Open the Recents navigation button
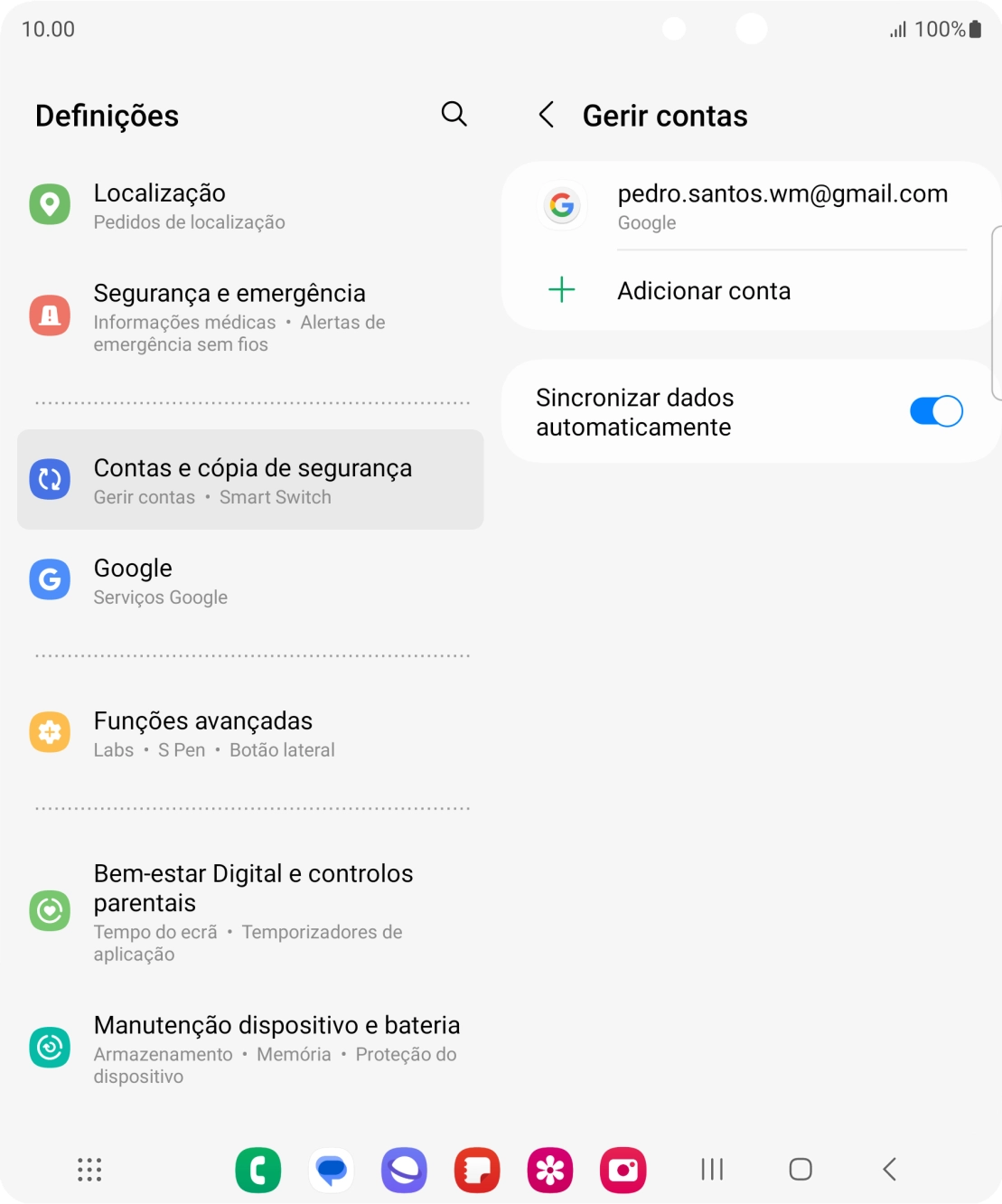Image resolution: width=1002 pixels, height=1204 pixels. point(711,1170)
